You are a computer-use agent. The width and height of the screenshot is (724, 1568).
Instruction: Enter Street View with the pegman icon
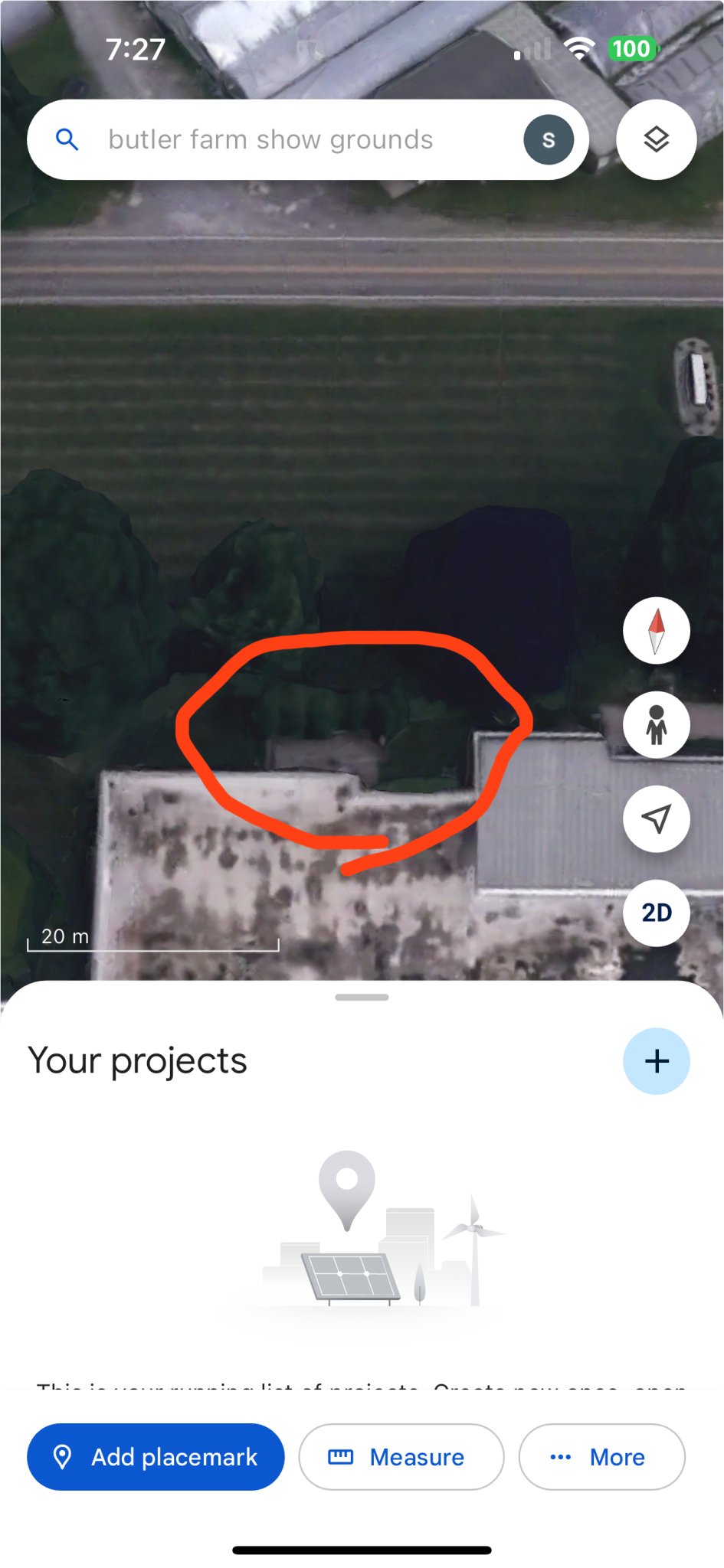[657, 725]
